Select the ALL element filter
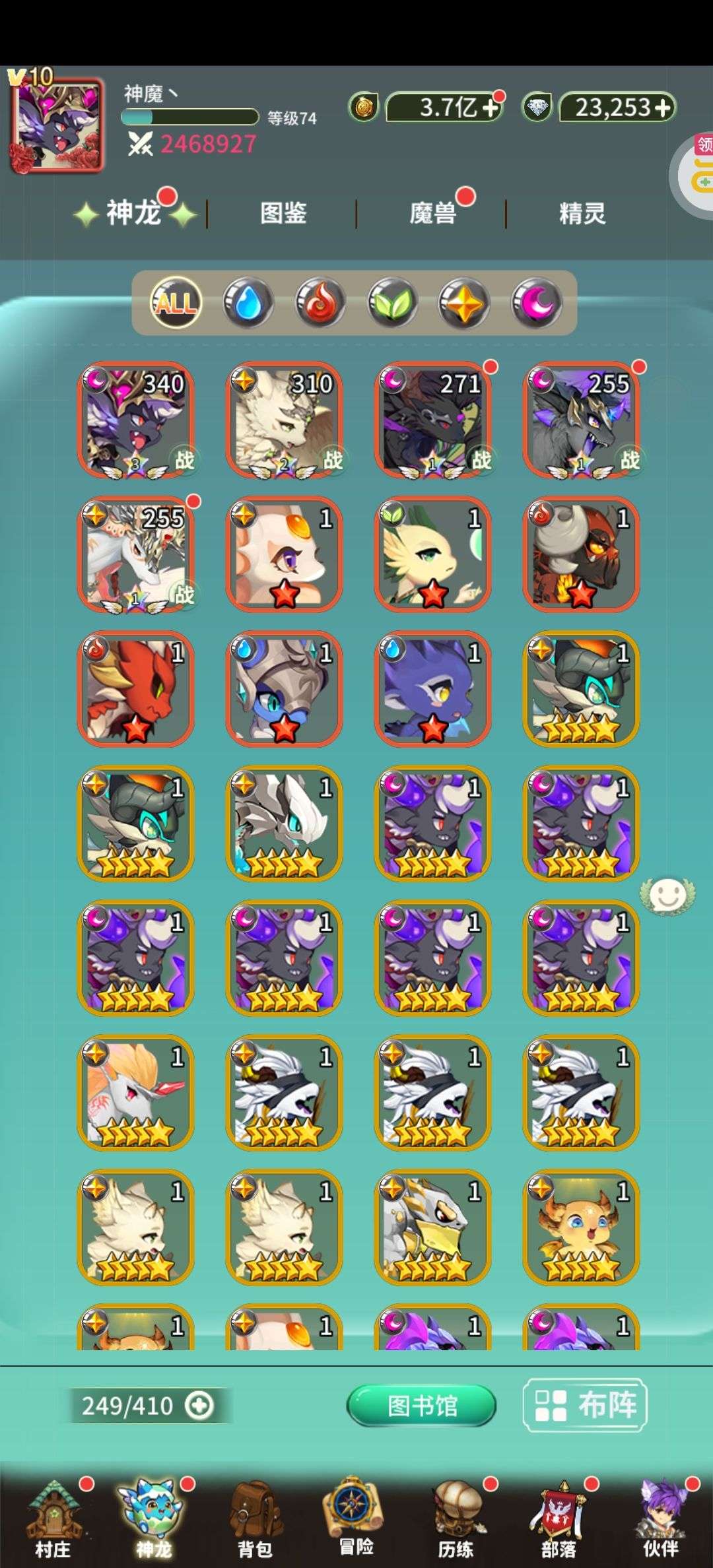This screenshot has height=1568, width=713. tap(176, 303)
